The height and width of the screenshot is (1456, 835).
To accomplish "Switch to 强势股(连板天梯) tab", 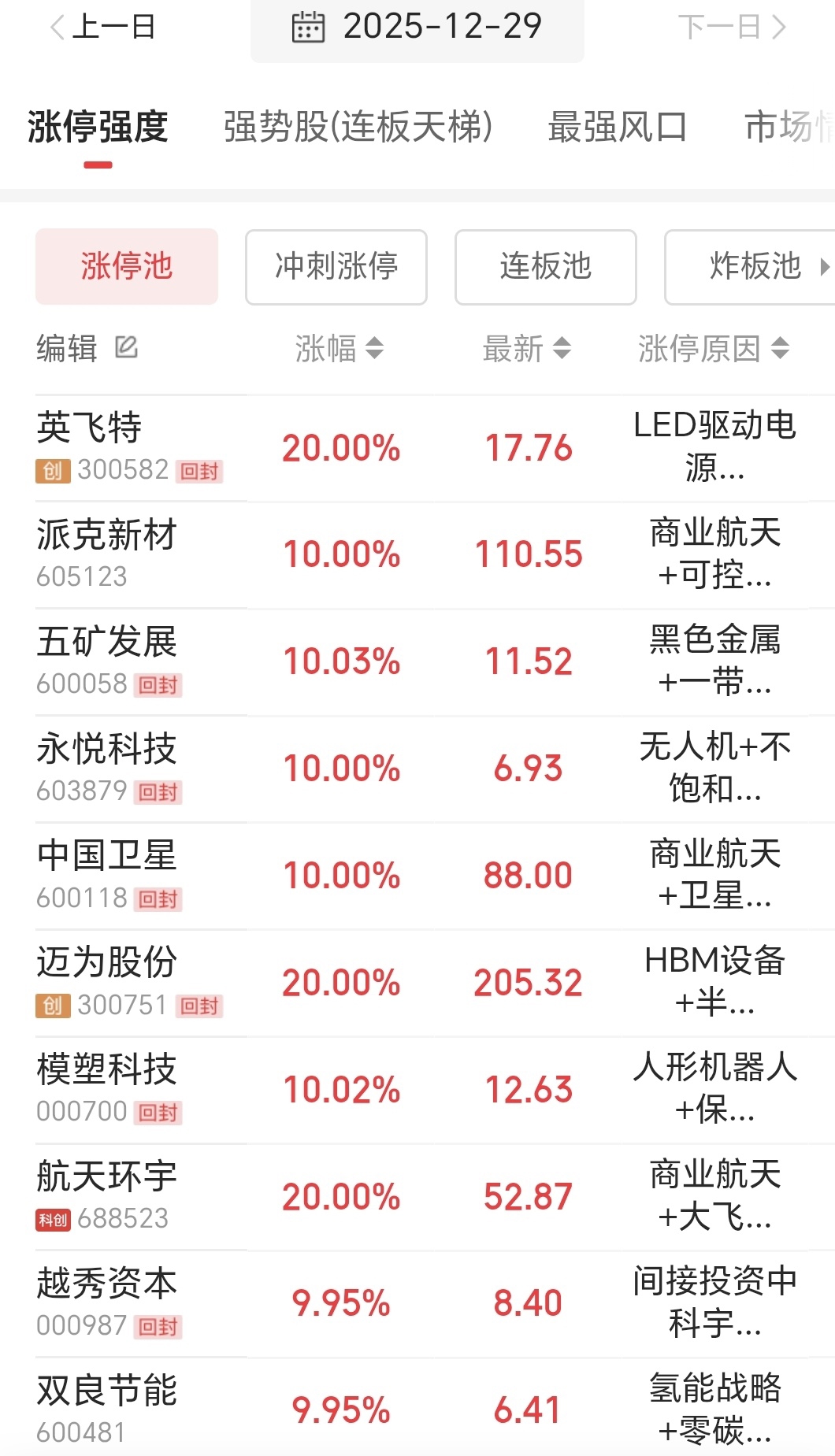I will click(x=358, y=127).
